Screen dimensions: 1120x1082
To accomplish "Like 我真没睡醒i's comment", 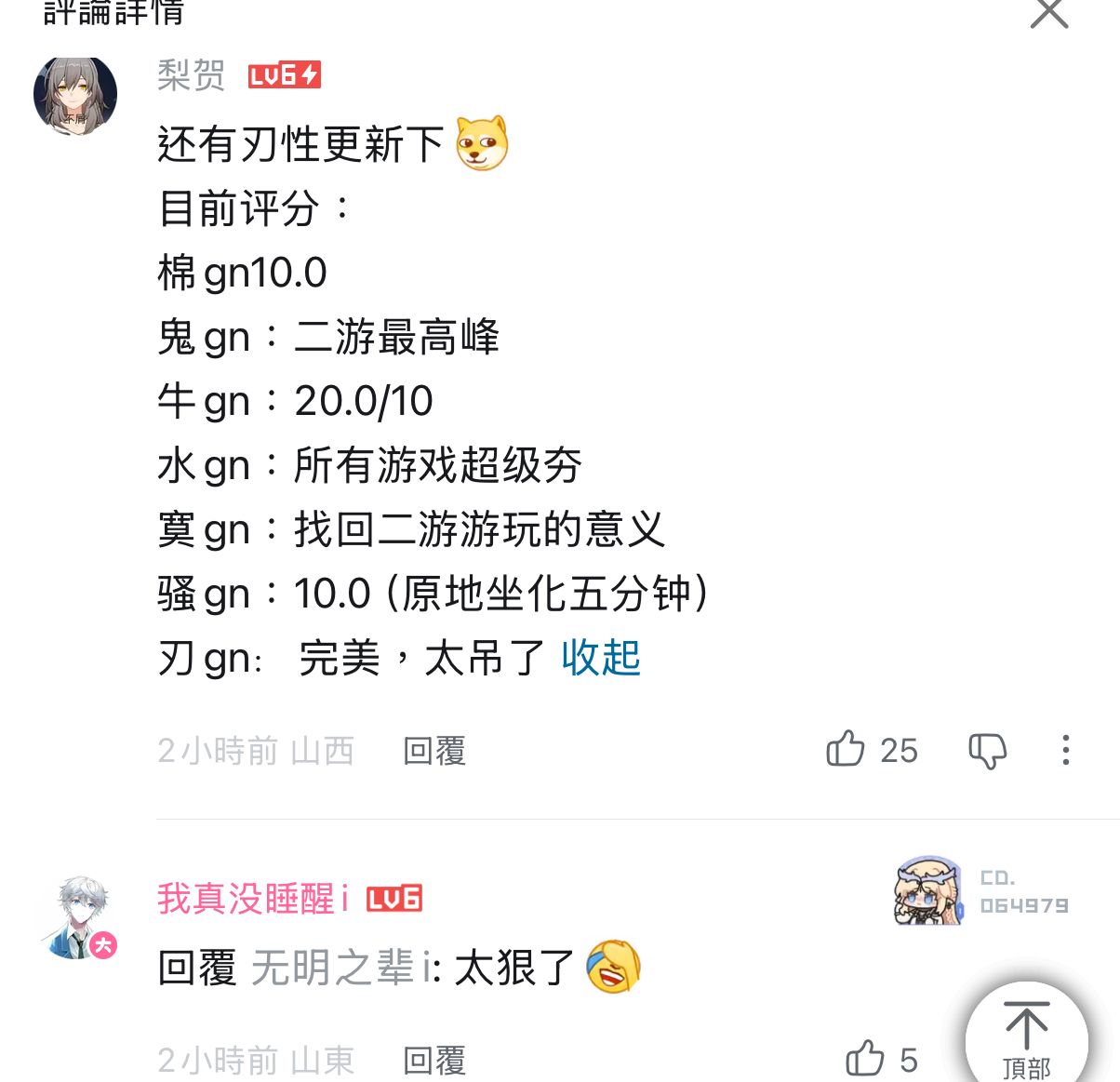I will [865, 1058].
